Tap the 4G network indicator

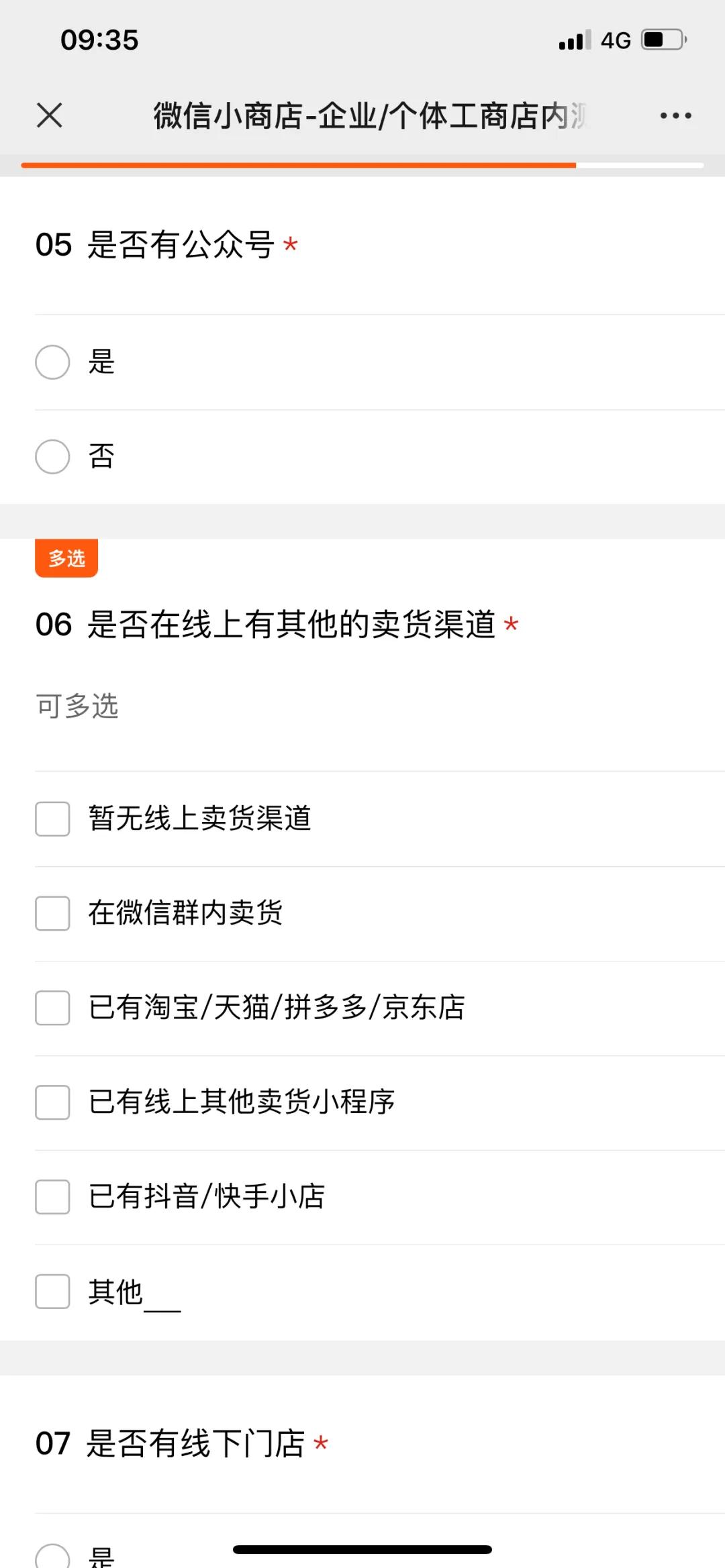[x=613, y=40]
